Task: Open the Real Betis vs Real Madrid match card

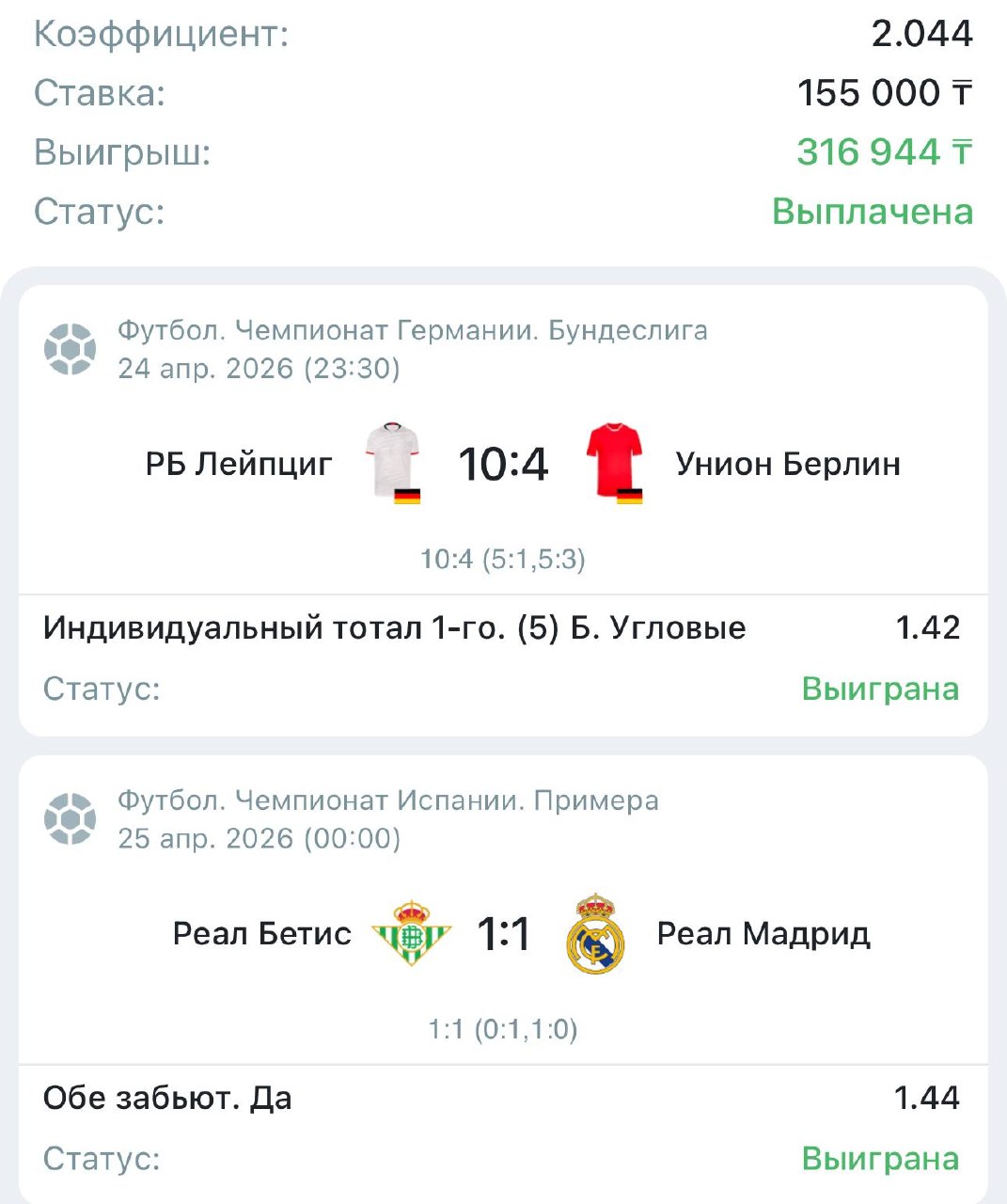Action: pyautogui.click(x=503, y=934)
